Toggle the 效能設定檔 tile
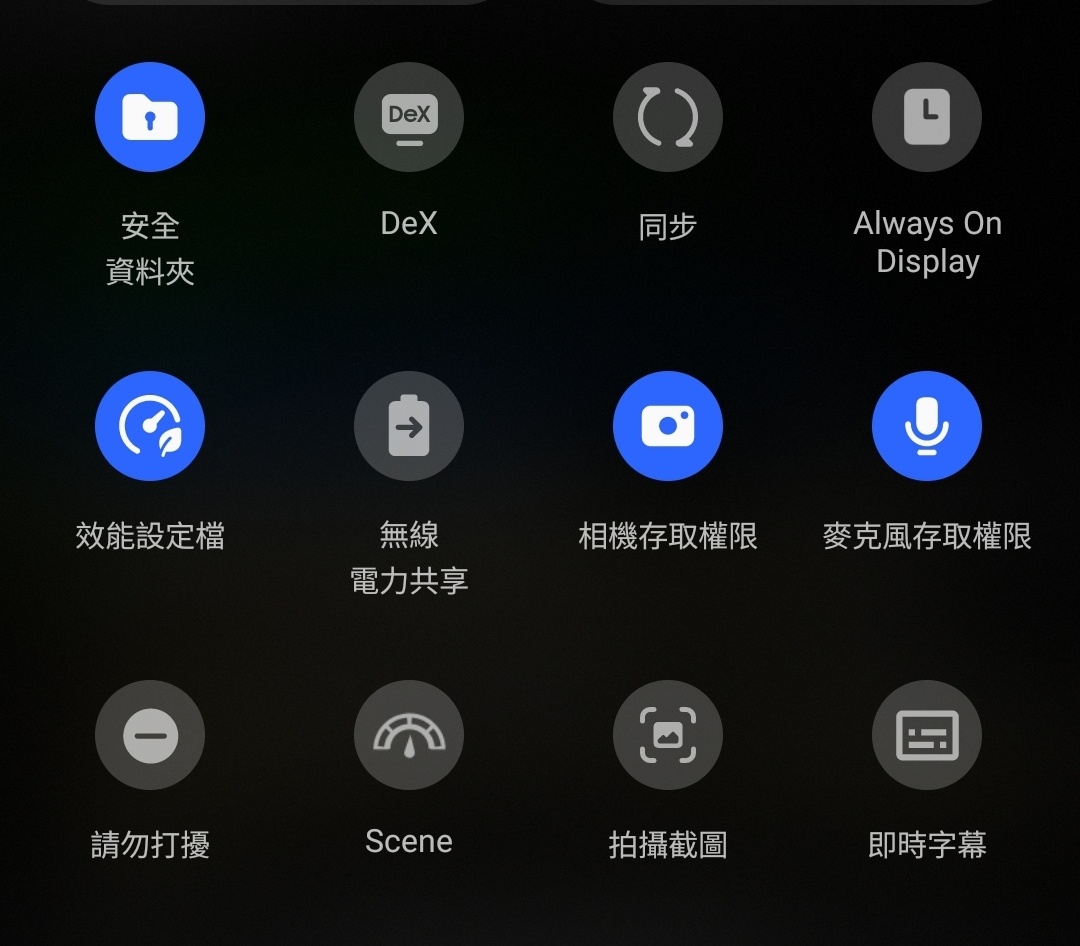The height and width of the screenshot is (946, 1080). (x=150, y=426)
